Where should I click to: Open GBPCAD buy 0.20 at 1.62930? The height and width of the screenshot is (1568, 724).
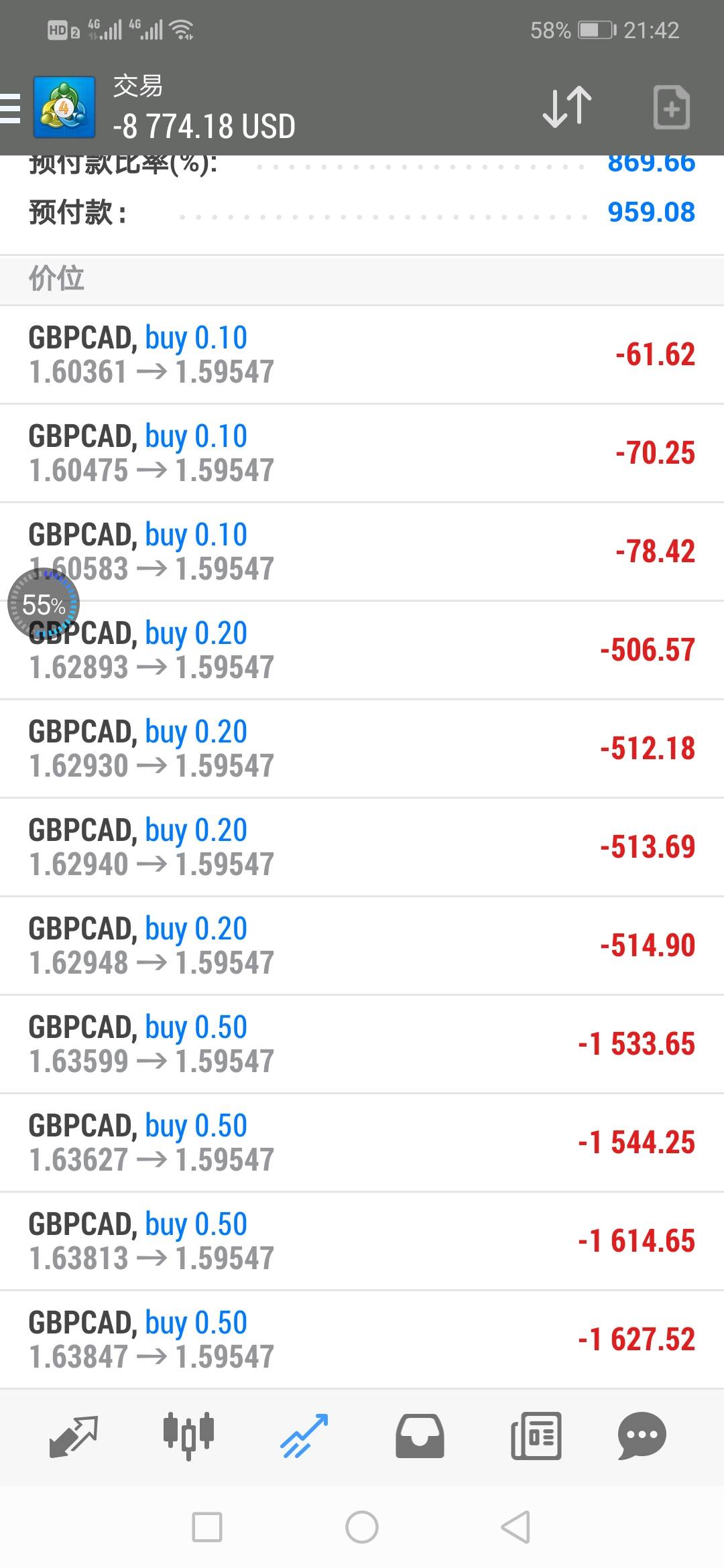click(x=362, y=748)
